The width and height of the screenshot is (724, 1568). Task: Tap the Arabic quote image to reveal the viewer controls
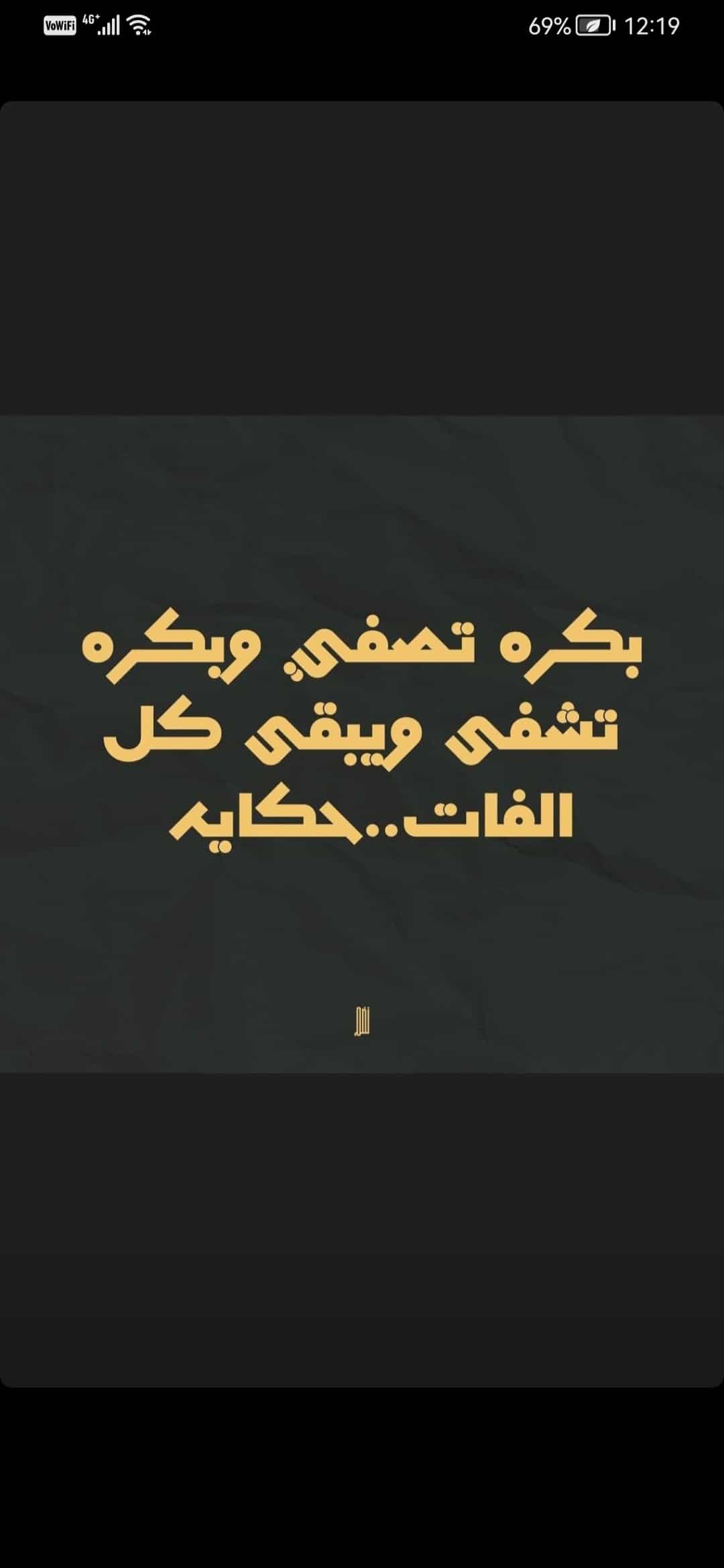click(x=362, y=742)
